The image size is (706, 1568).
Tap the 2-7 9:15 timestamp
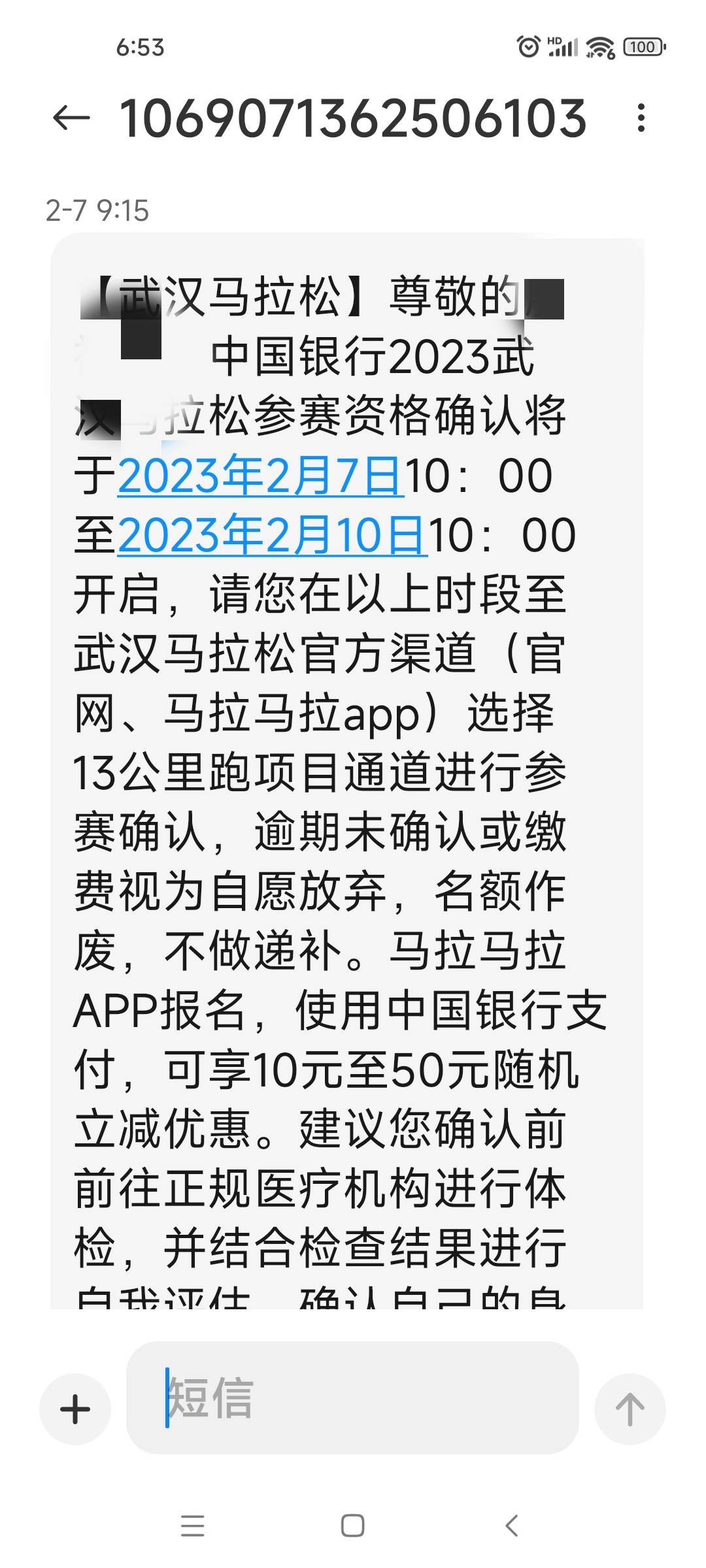click(x=99, y=209)
